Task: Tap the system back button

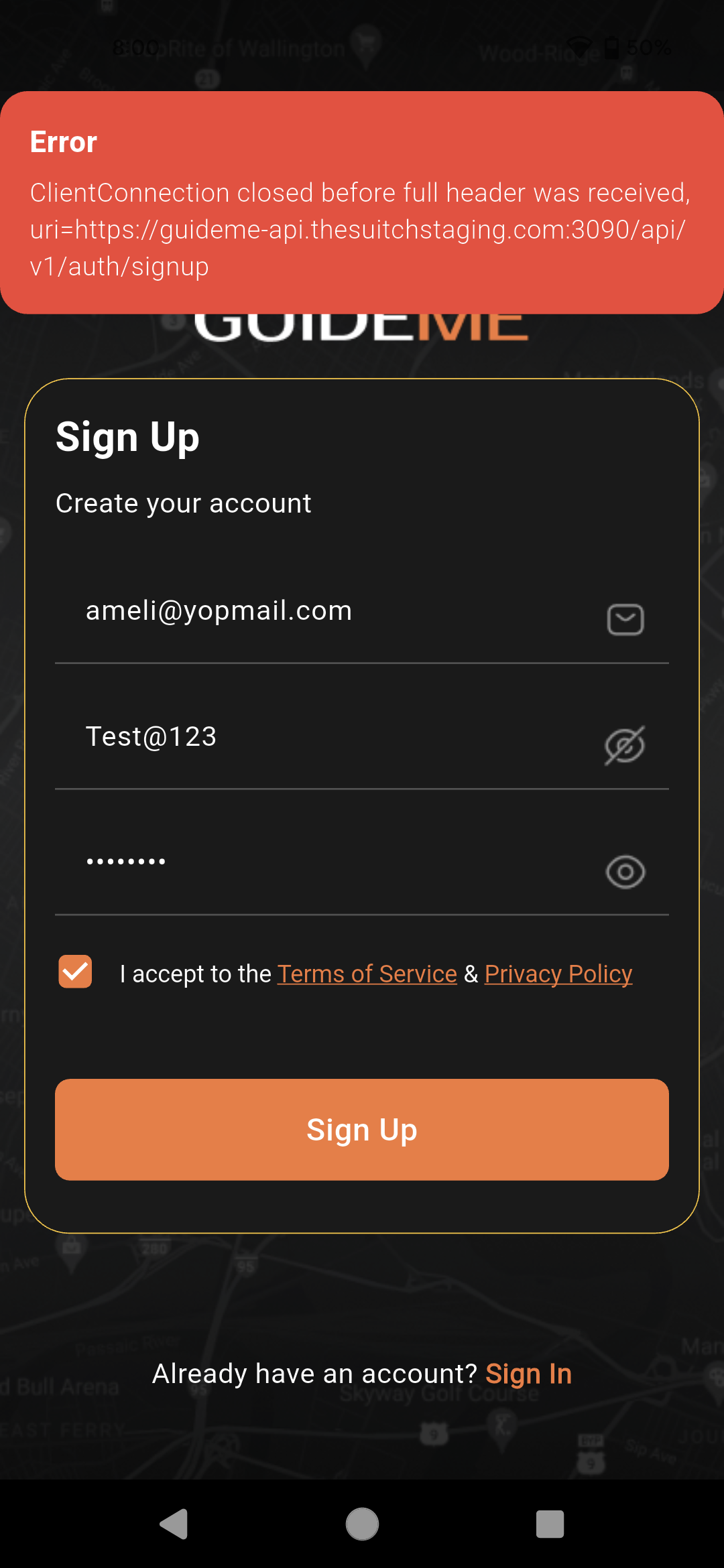Action: [x=174, y=1524]
